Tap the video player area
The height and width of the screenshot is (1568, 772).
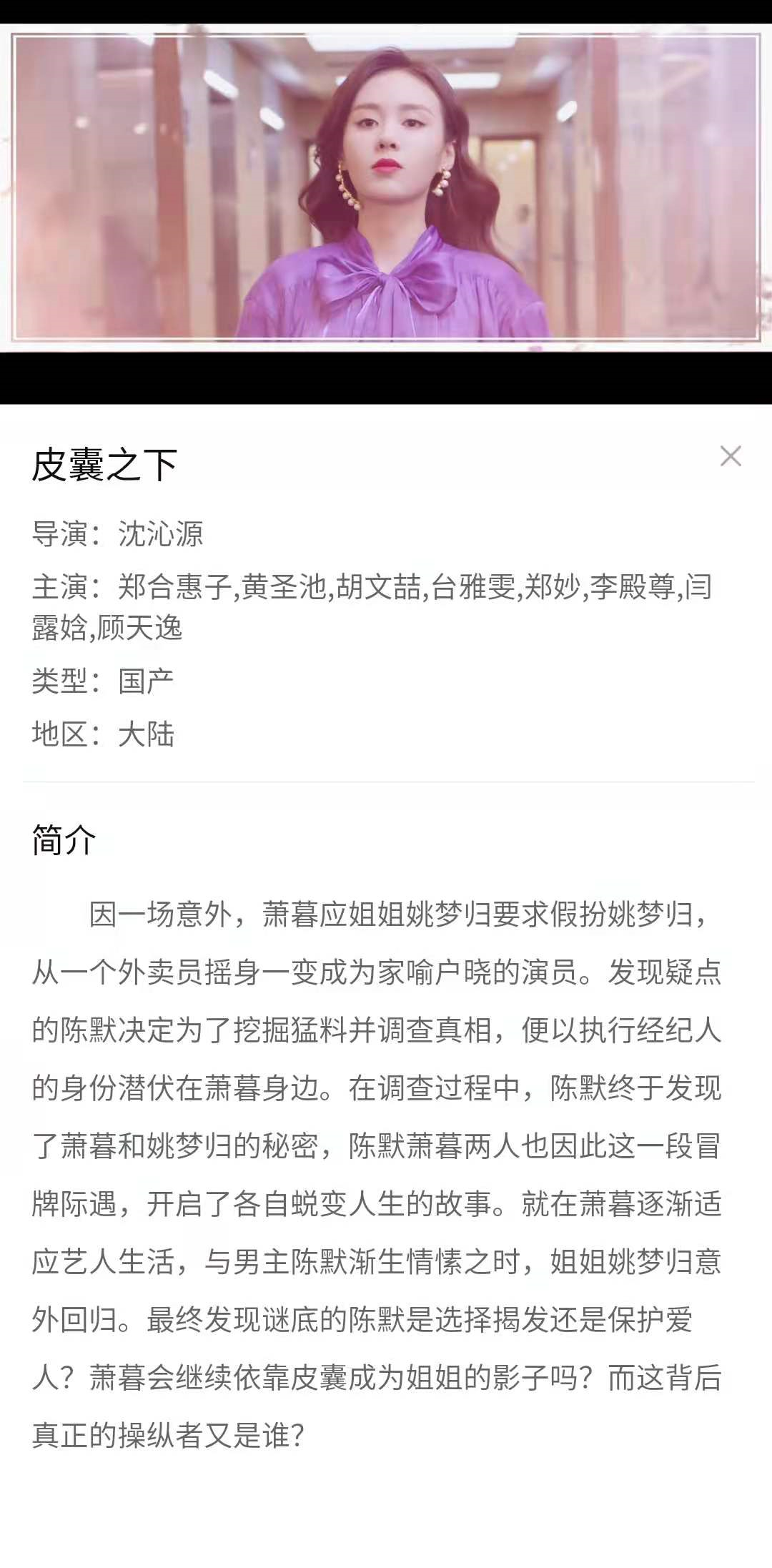tap(386, 202)
